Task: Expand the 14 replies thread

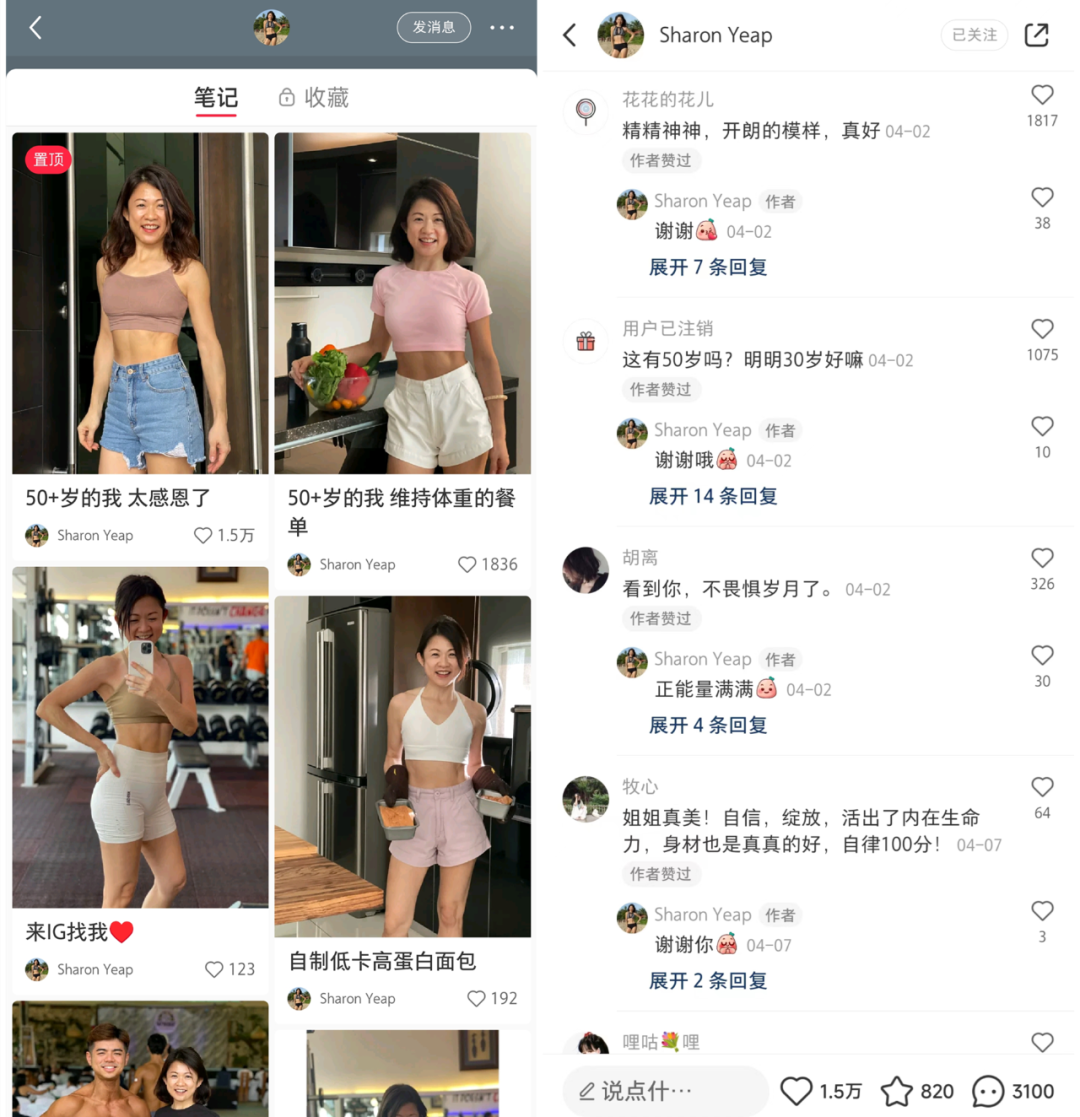Action: point(713,496)
